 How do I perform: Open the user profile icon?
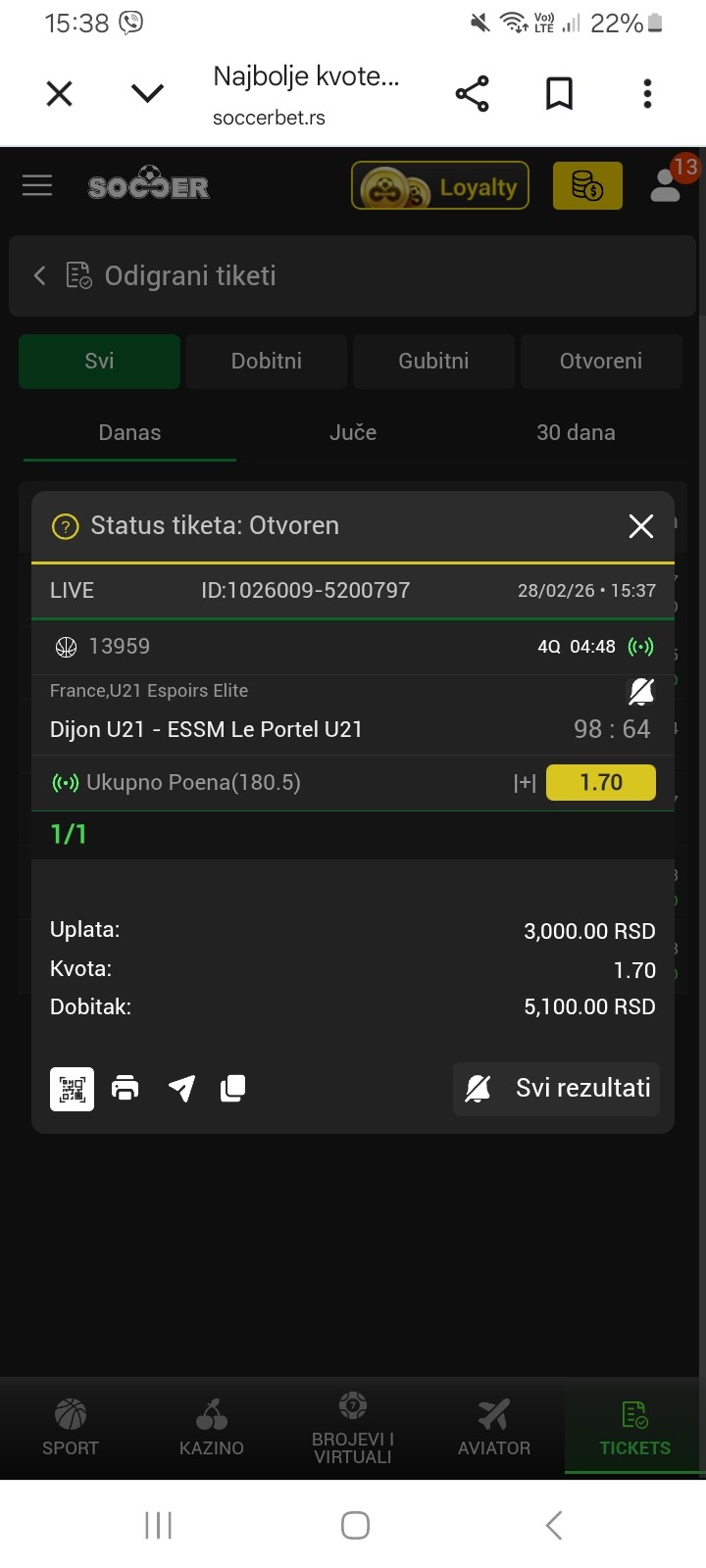tap(666, 184)
